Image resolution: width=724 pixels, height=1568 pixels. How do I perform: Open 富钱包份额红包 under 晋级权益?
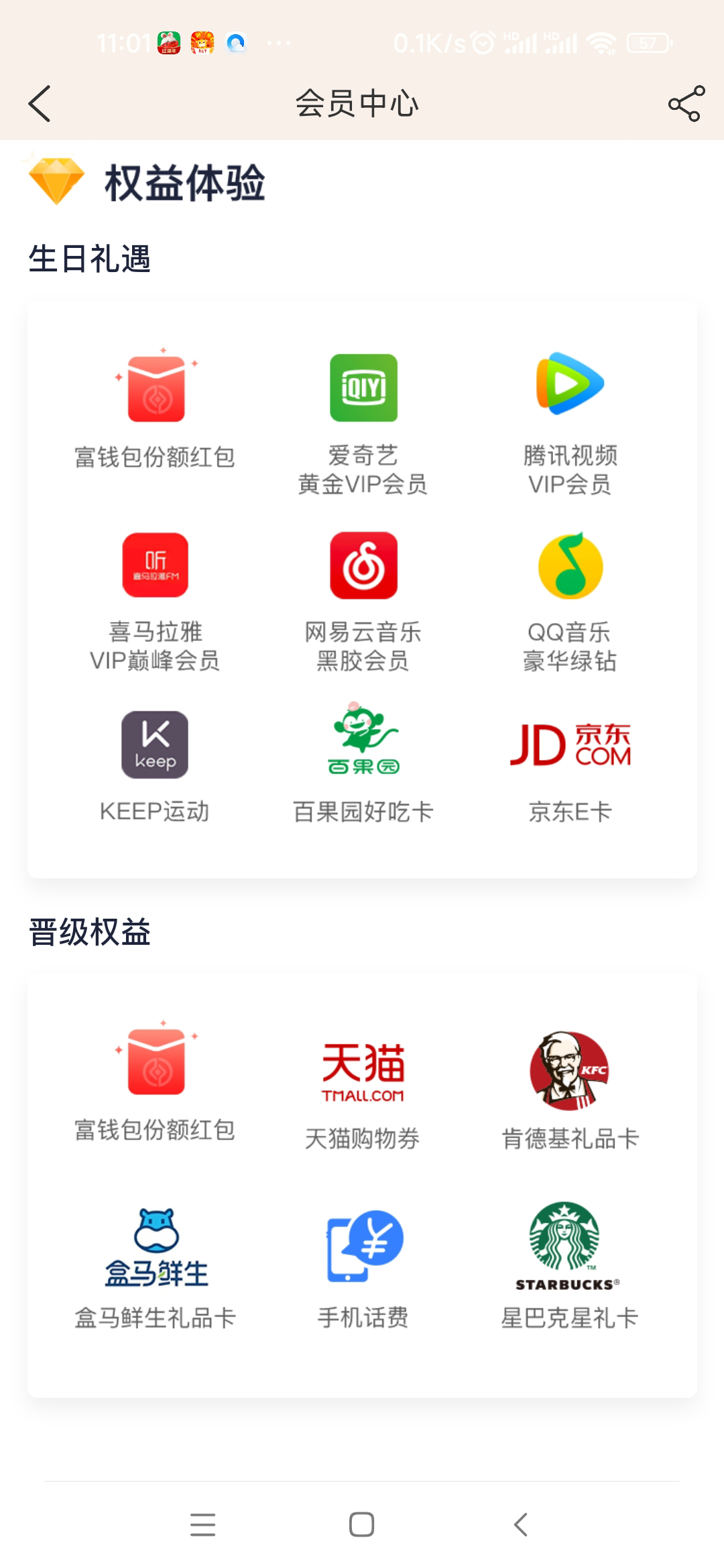click(156, 1081)
